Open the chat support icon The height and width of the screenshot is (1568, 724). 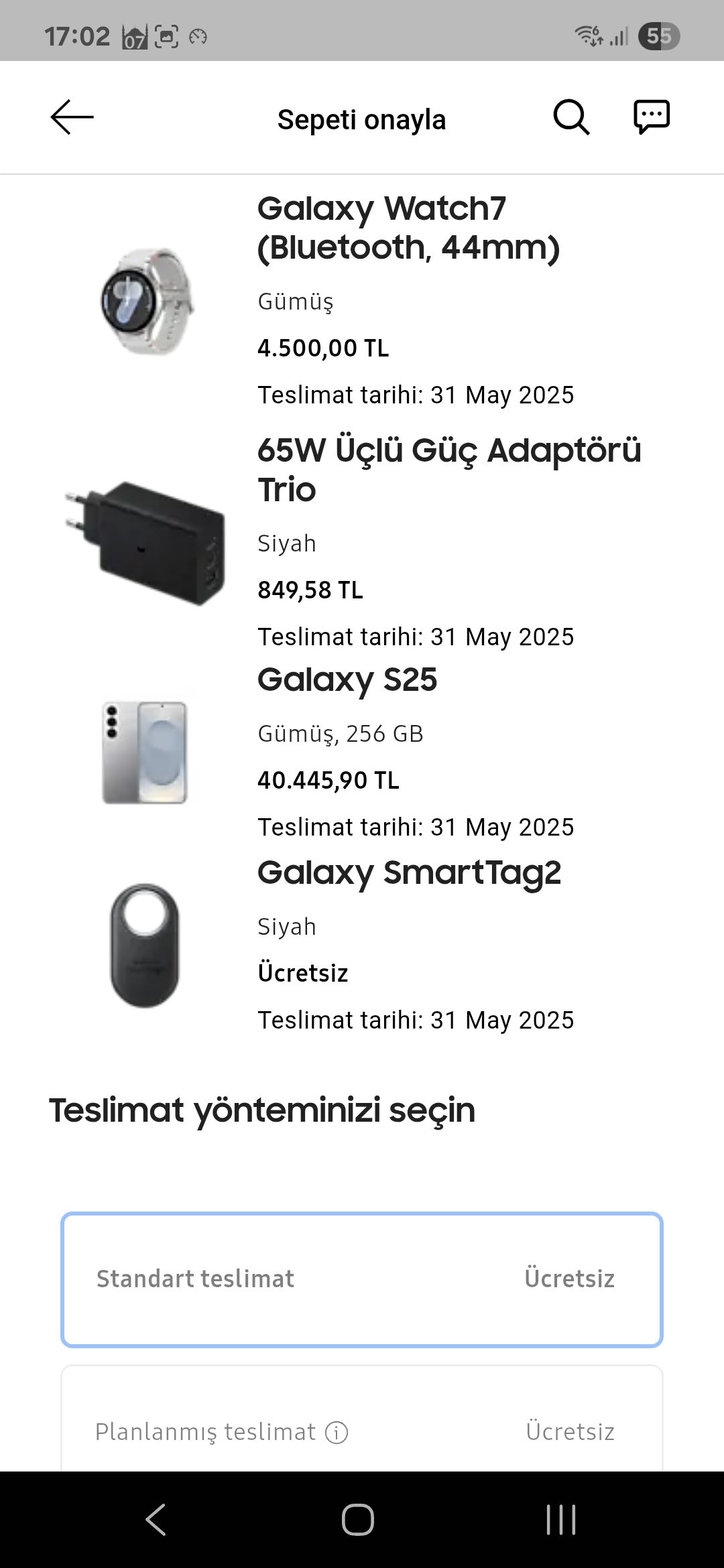tap(652, 117)
